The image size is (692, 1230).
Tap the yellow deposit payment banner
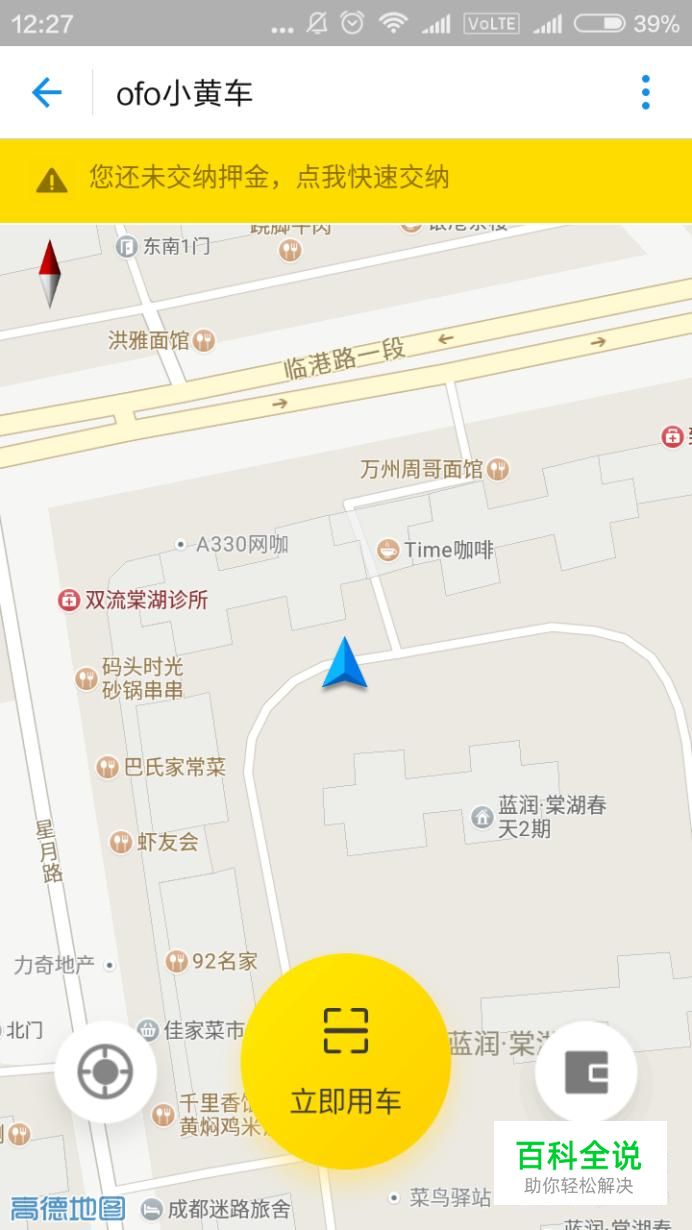[346, 180]
